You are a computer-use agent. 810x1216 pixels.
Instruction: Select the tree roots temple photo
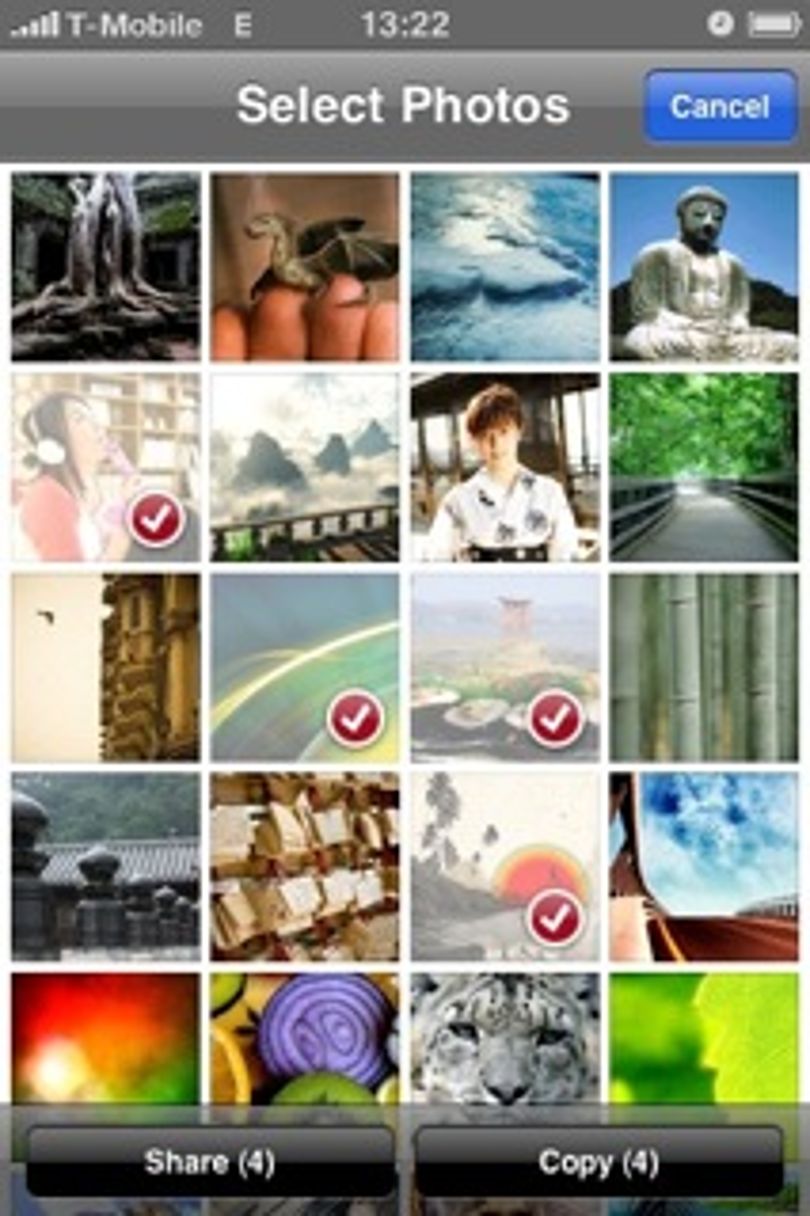(x=105, y=266)
